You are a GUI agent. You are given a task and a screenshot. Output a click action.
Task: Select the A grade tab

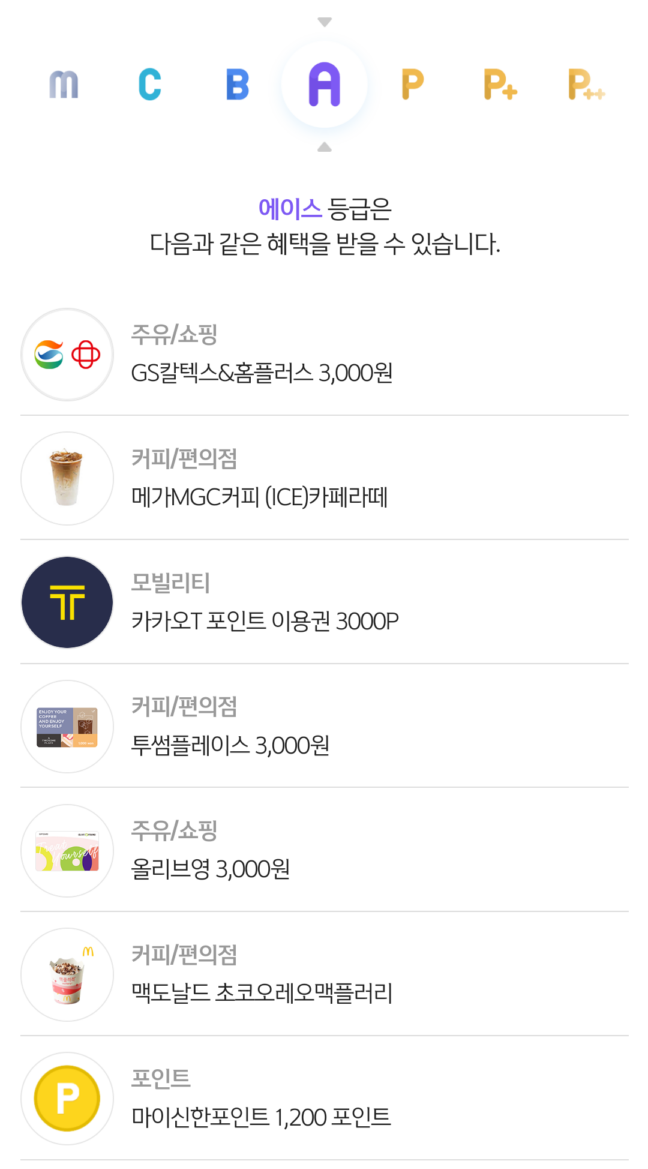[324, 85]
